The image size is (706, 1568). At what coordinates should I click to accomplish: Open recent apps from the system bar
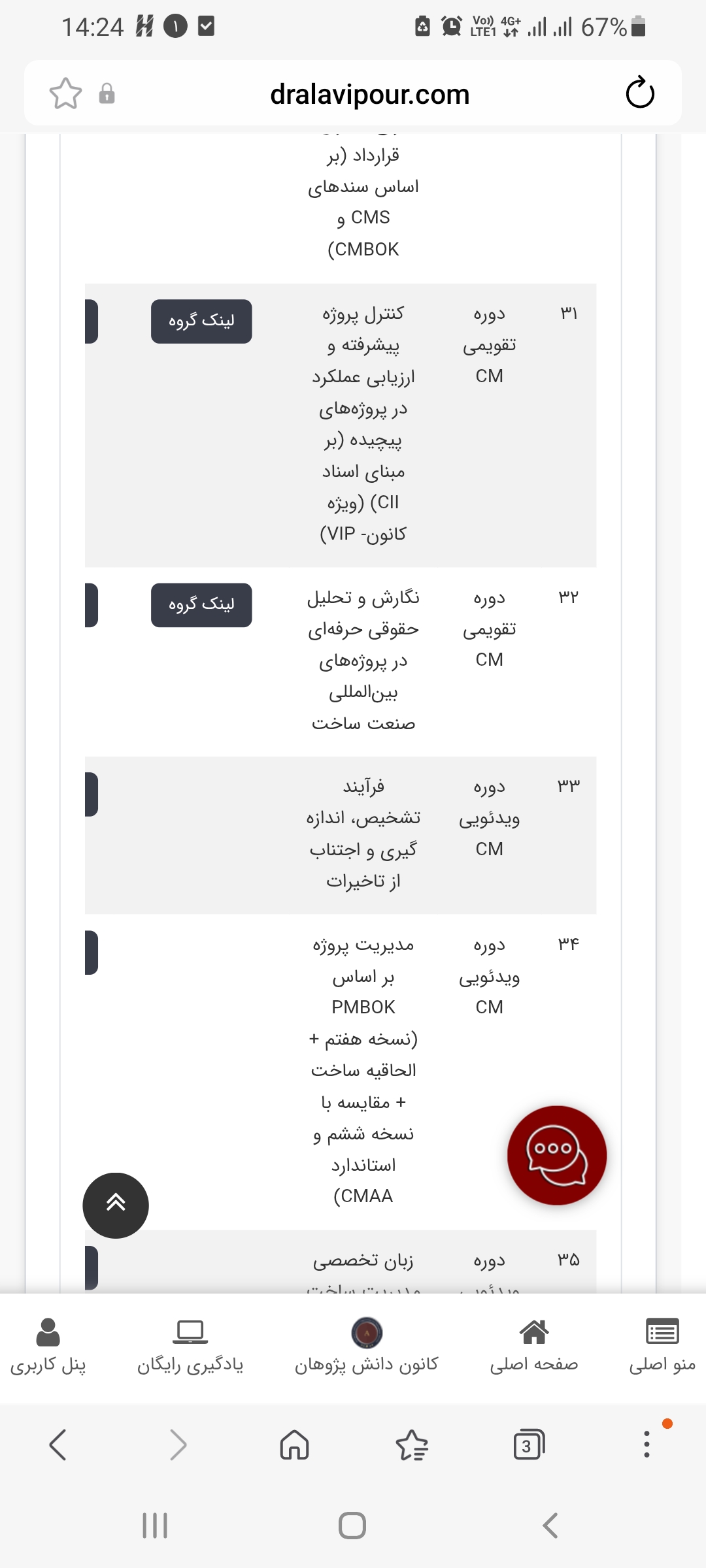pyautogui.click(x=155, y=1526)
